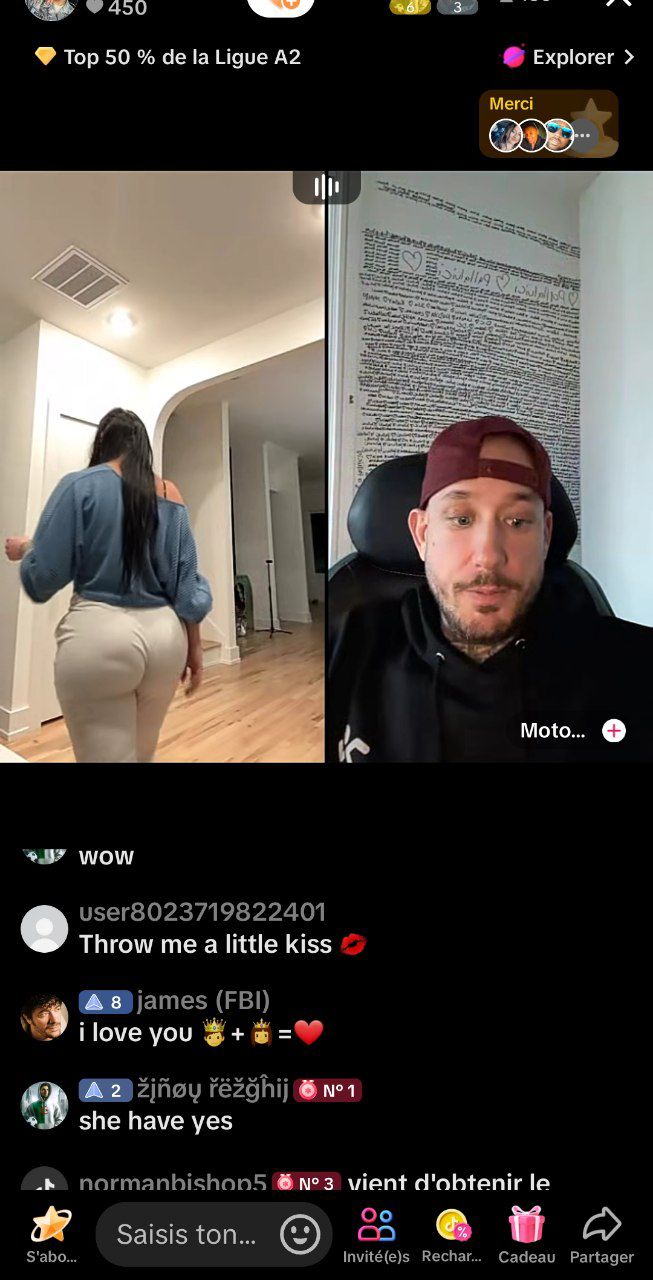Open james (FBI) profile from comment
The image size is (653, 1280).
pyautogui.click(x=44, y=1018)
